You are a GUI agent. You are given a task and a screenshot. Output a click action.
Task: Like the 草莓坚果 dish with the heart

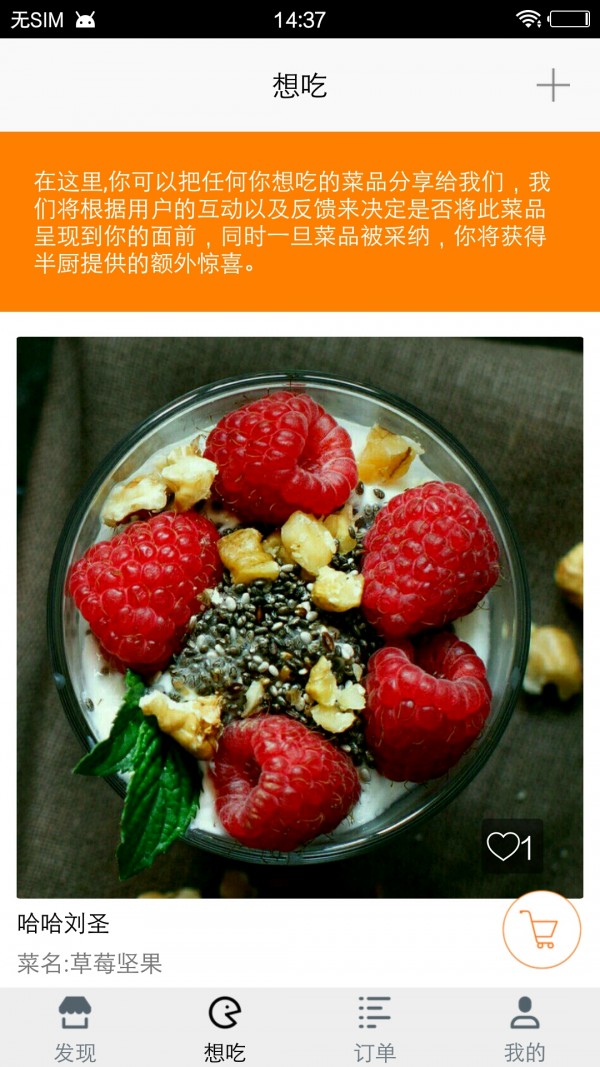coord(511,847)
